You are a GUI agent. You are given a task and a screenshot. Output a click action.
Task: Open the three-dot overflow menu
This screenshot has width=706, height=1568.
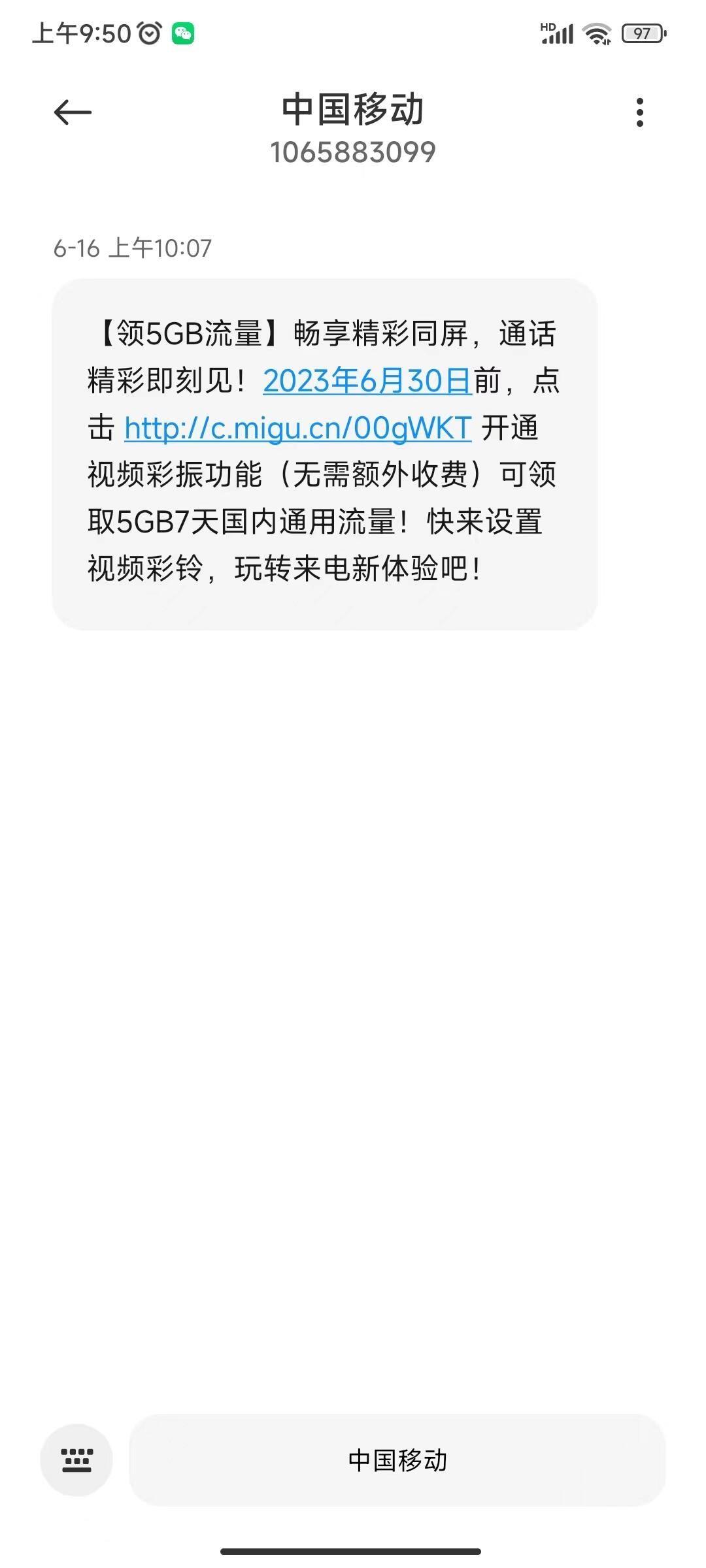640,112
